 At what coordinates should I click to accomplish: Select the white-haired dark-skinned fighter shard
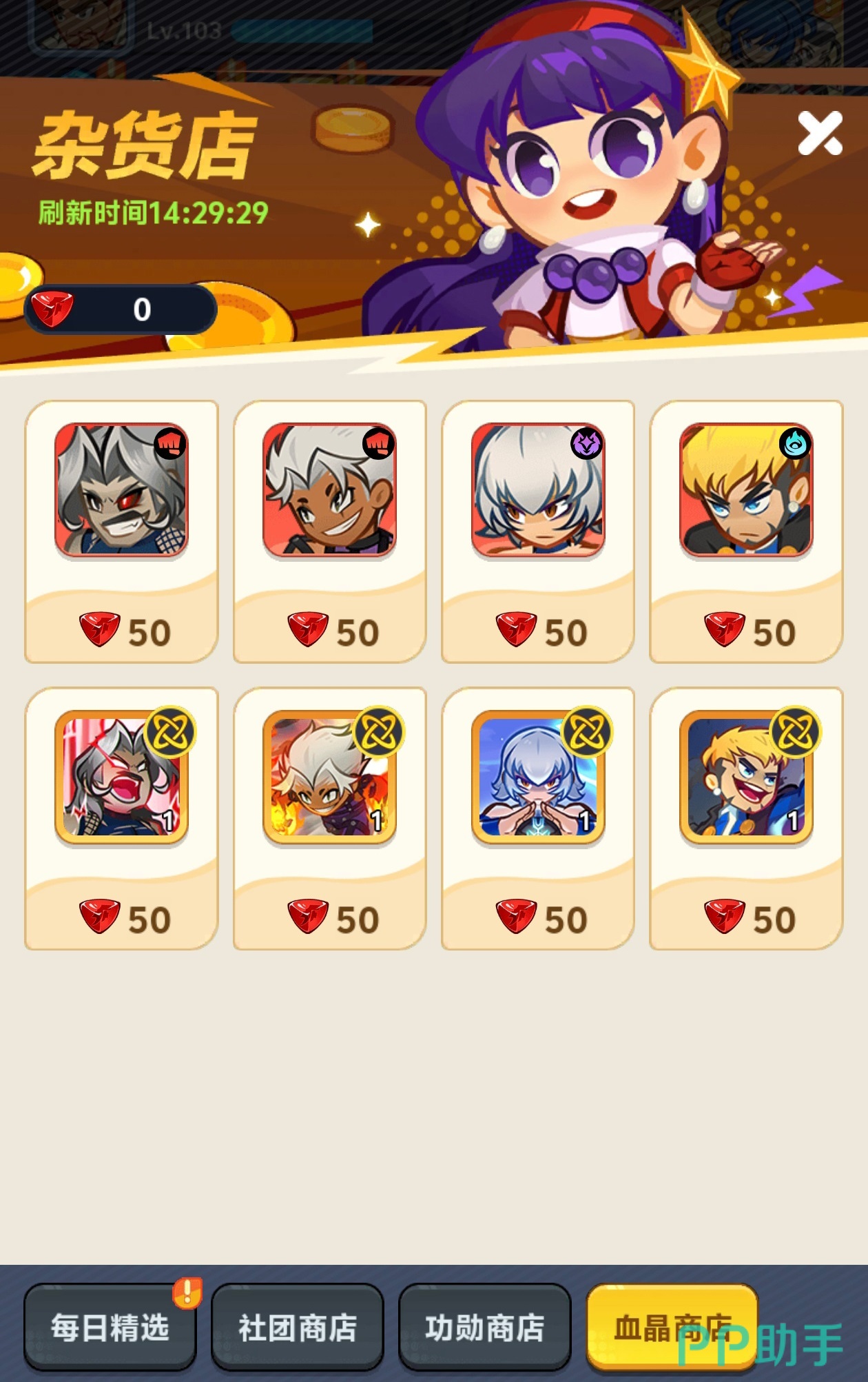329,531
